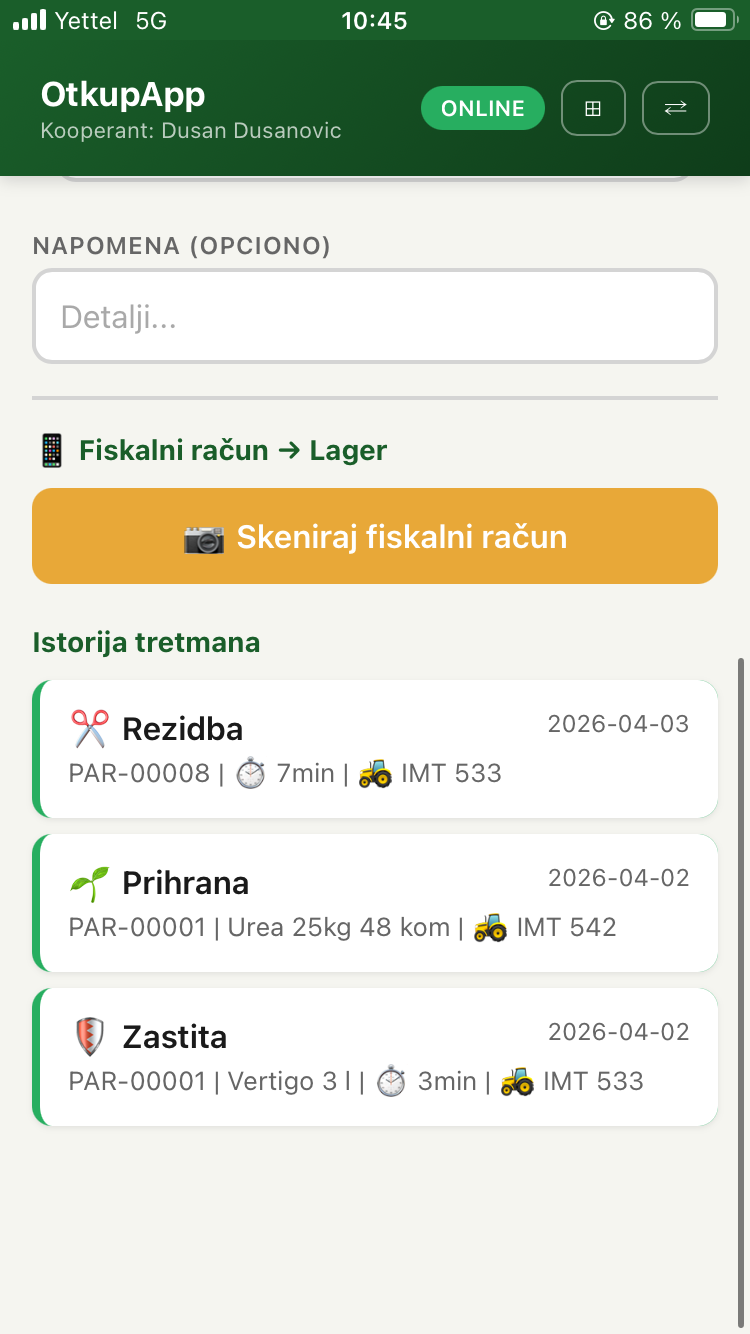Tap the phone icon beside Fiskalni račun
750x1334 pixels.
point(53,450)
